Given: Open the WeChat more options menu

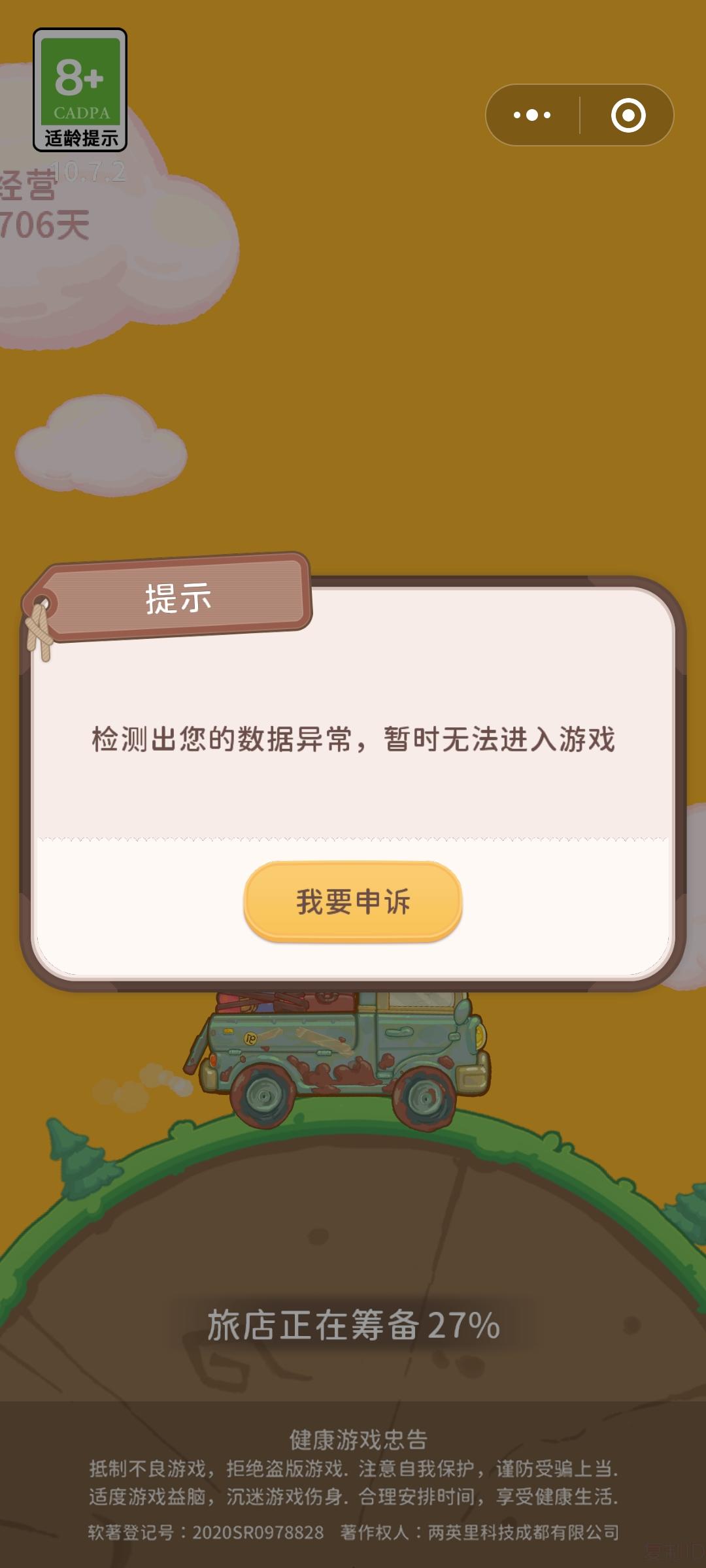Looking at the screenshot, I should [531, 115].
